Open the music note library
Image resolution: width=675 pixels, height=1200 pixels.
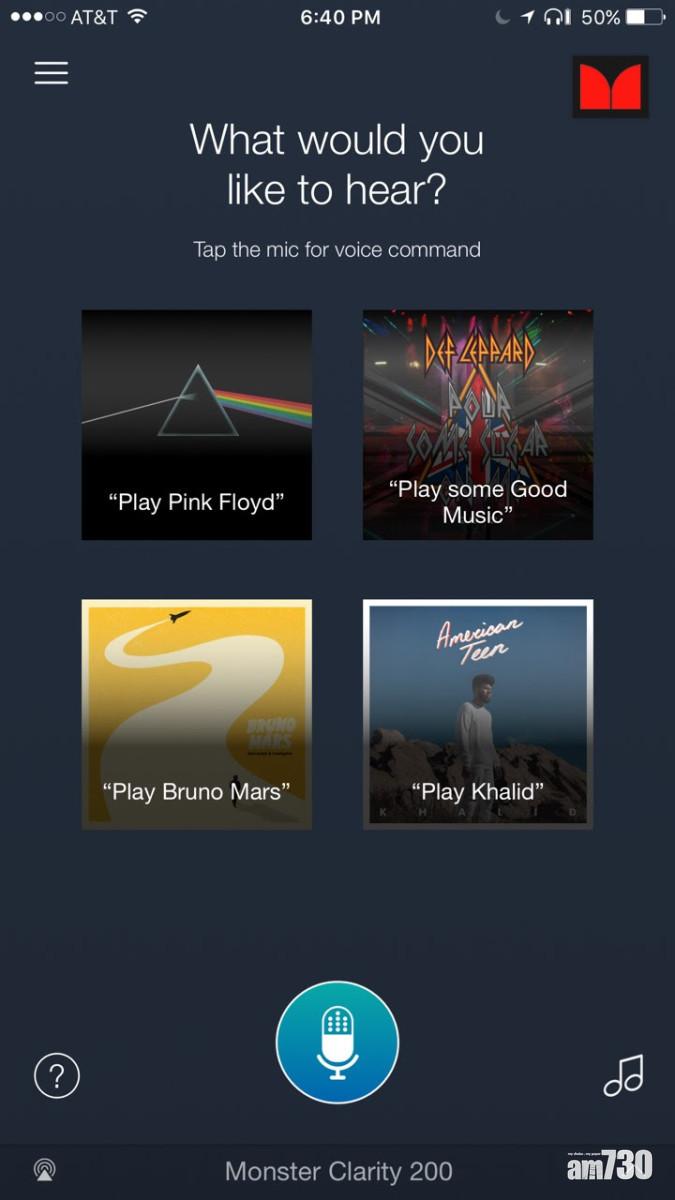[623, 1075]
